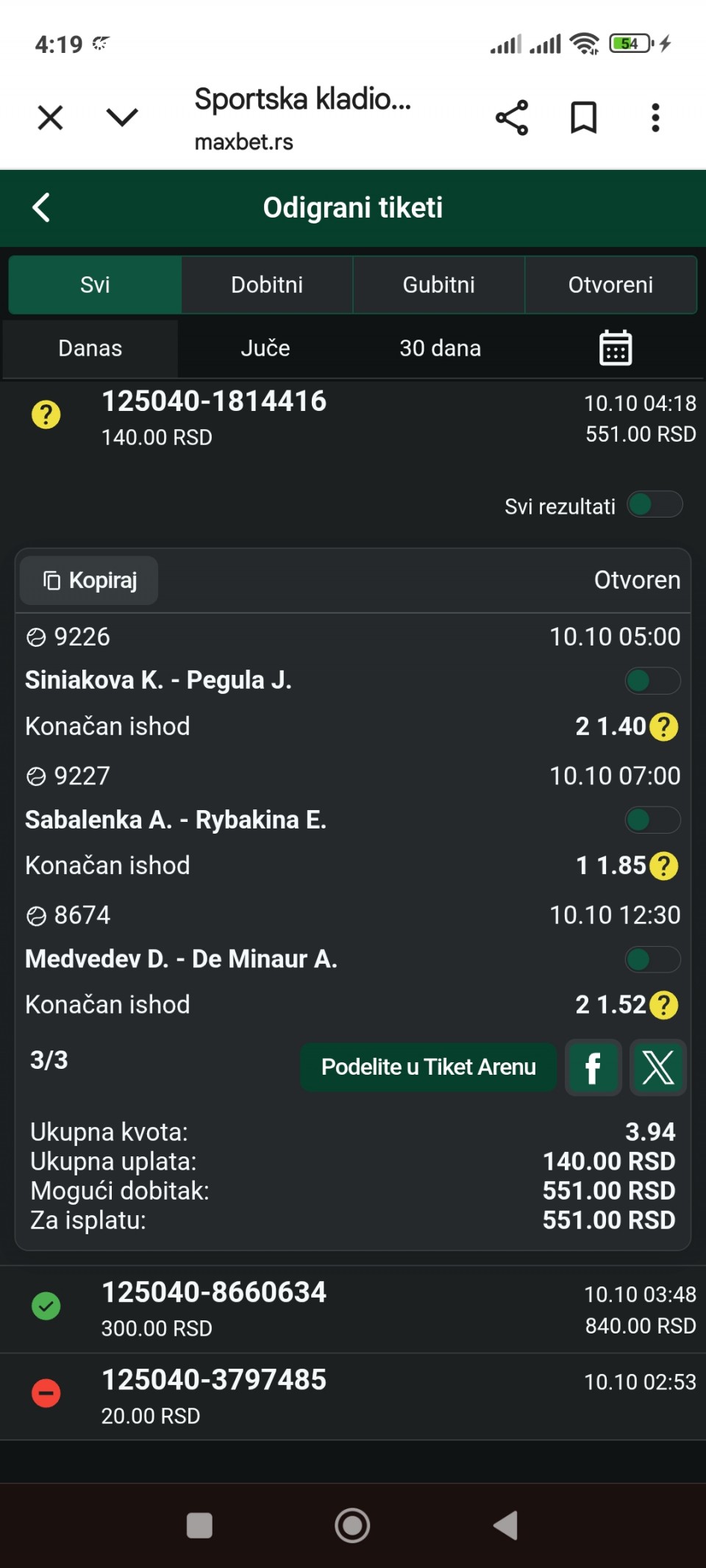Share this maxbet.rs page

click(x=512, y=118)
